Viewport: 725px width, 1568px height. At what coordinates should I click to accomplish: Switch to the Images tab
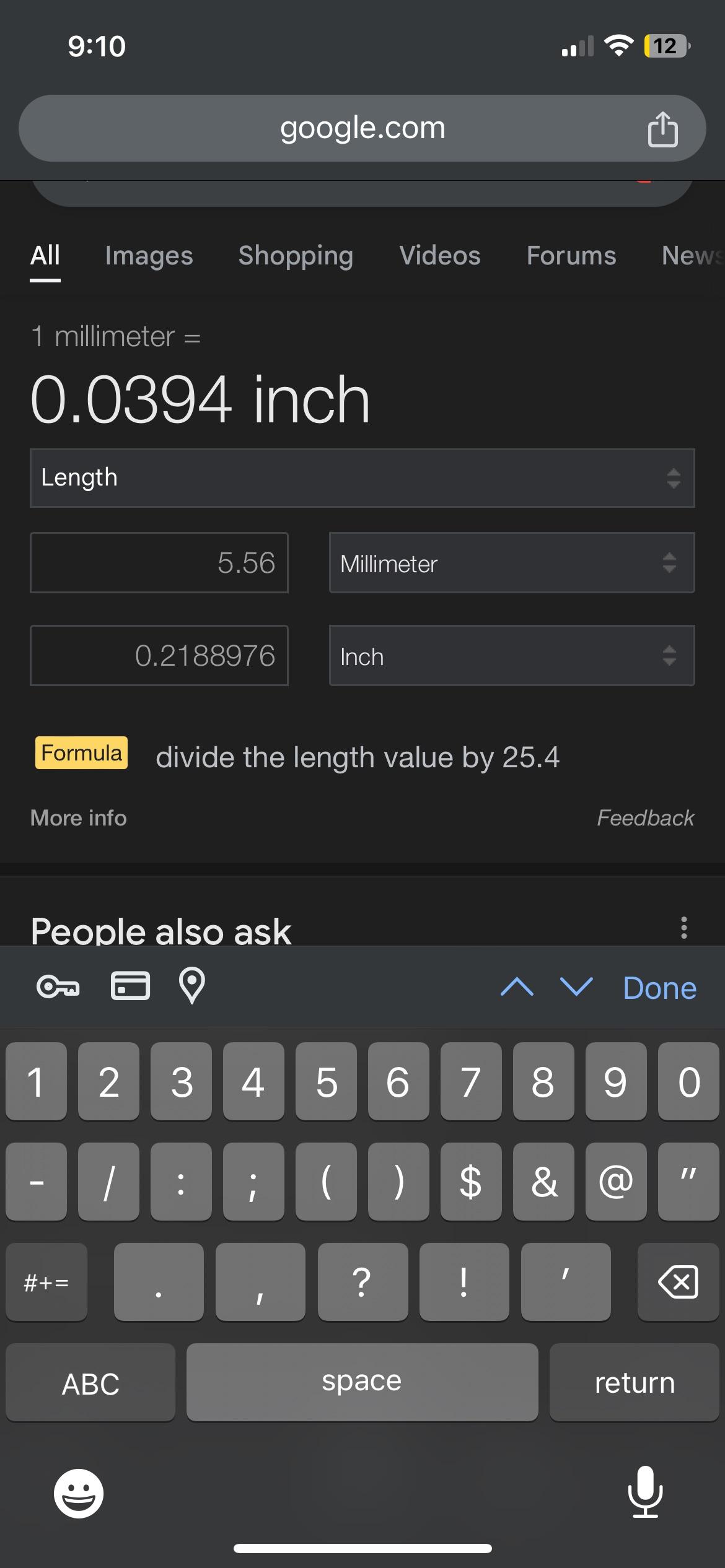(149, 256)
